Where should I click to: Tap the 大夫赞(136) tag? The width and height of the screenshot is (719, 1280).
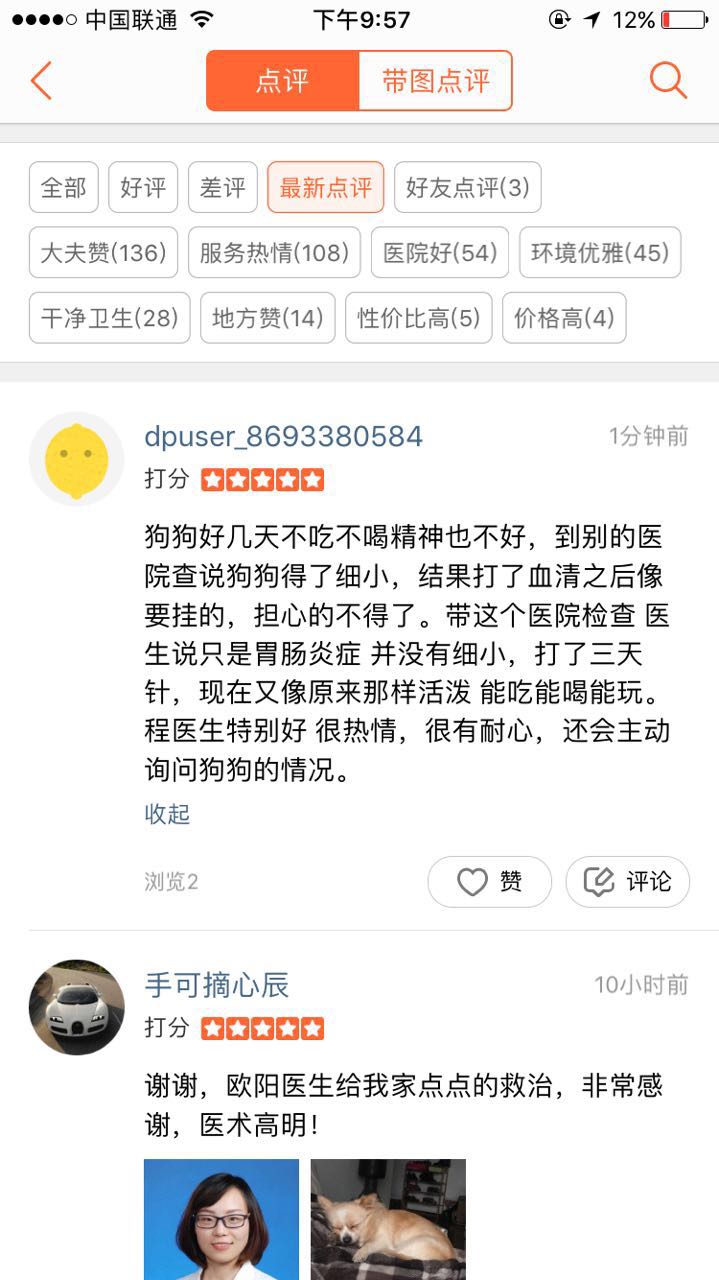103,252
